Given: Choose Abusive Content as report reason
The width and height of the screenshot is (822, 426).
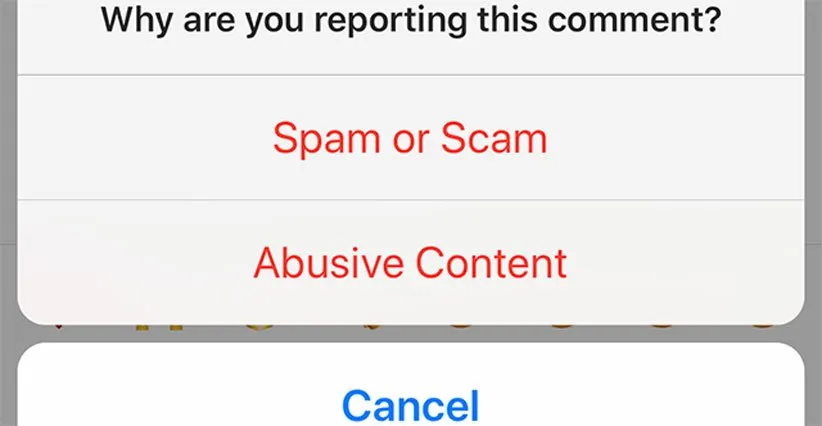Looking at the screenshot, I should pos(410,262).
